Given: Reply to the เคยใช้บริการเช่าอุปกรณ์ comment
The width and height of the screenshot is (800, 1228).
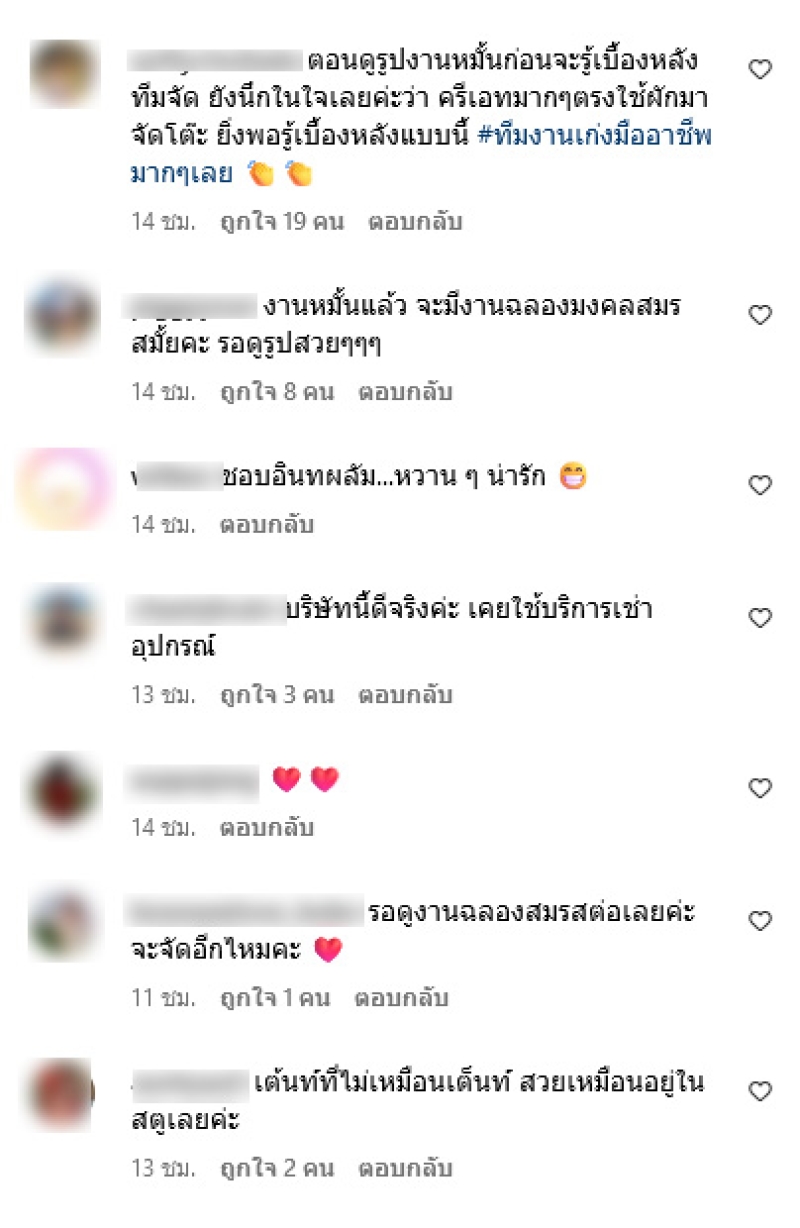Looking at the screenshot, I should click(404, 694).
